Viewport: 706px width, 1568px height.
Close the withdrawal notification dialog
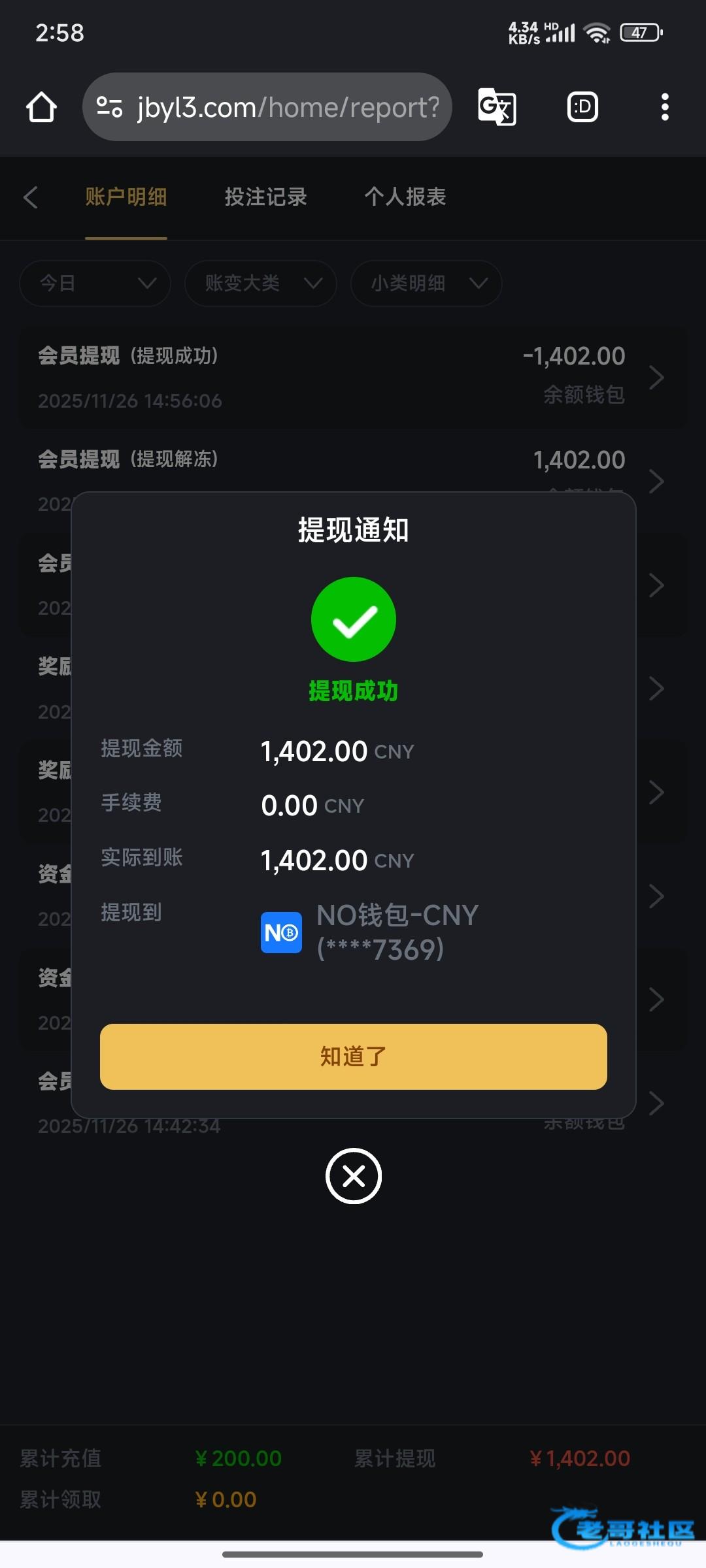pos(354,1176)
